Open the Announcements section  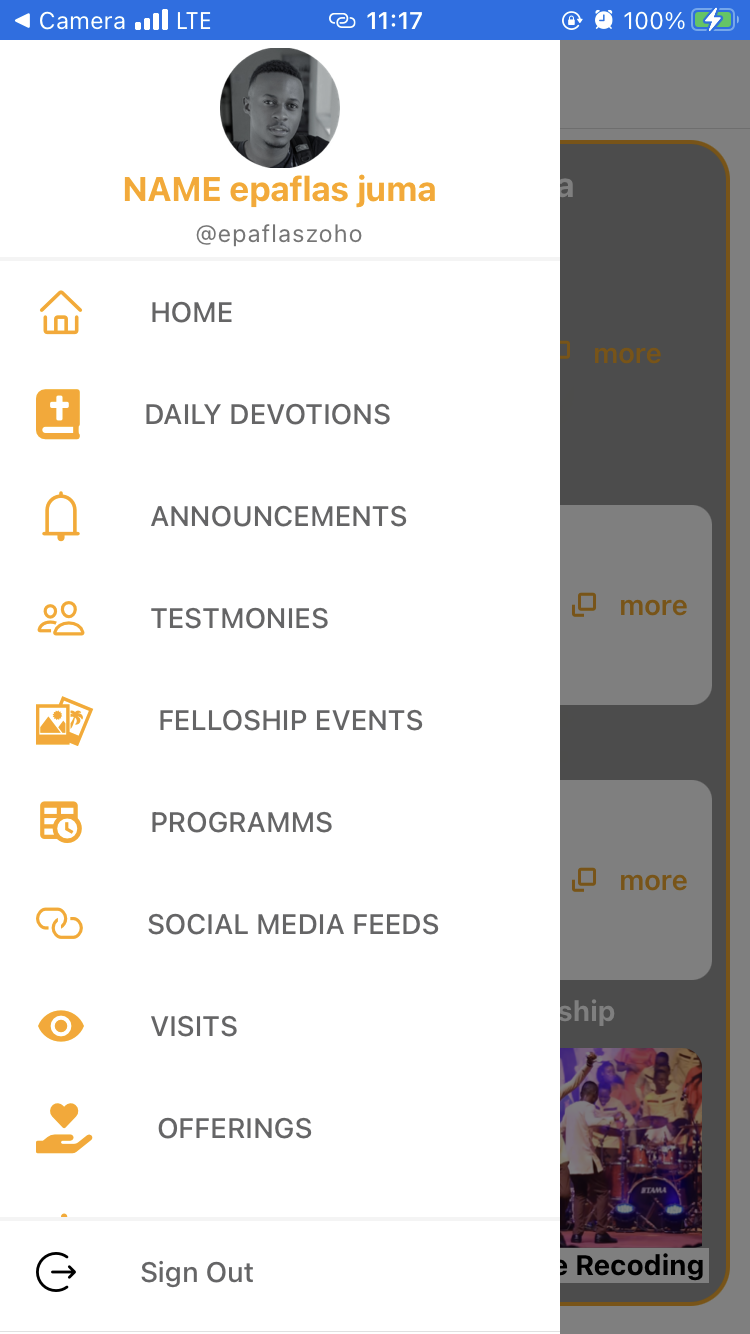click(x=278, y=517)
